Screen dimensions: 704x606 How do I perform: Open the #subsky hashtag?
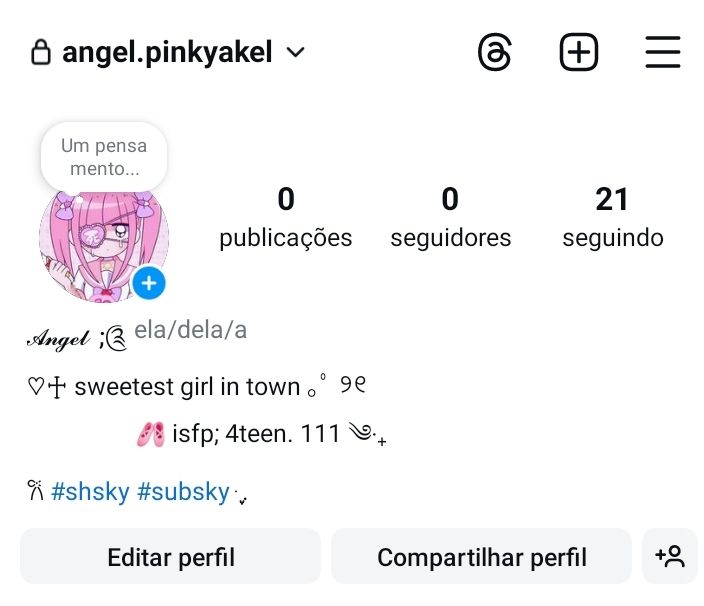[183, 492]
